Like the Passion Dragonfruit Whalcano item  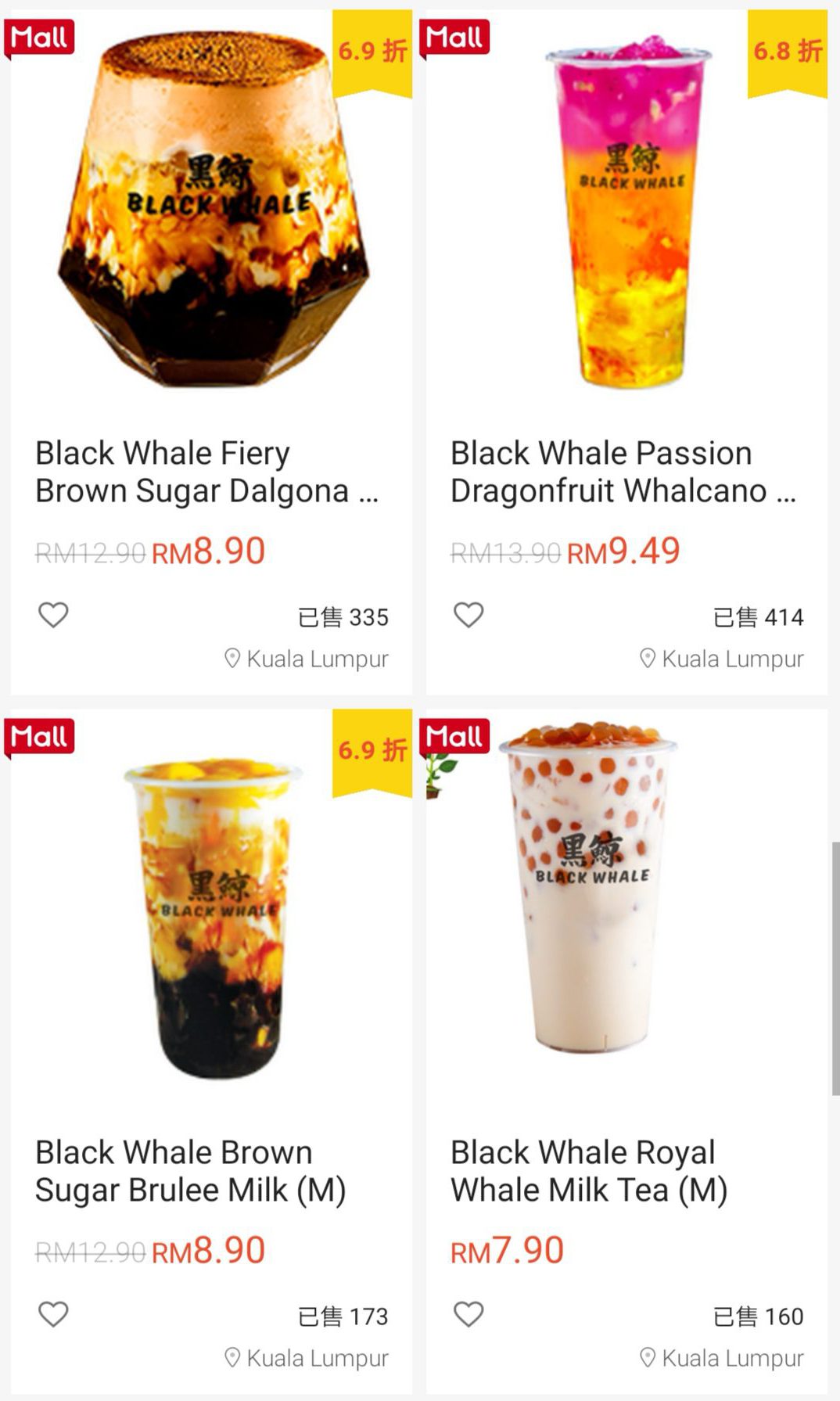click(x=468, y=615)
